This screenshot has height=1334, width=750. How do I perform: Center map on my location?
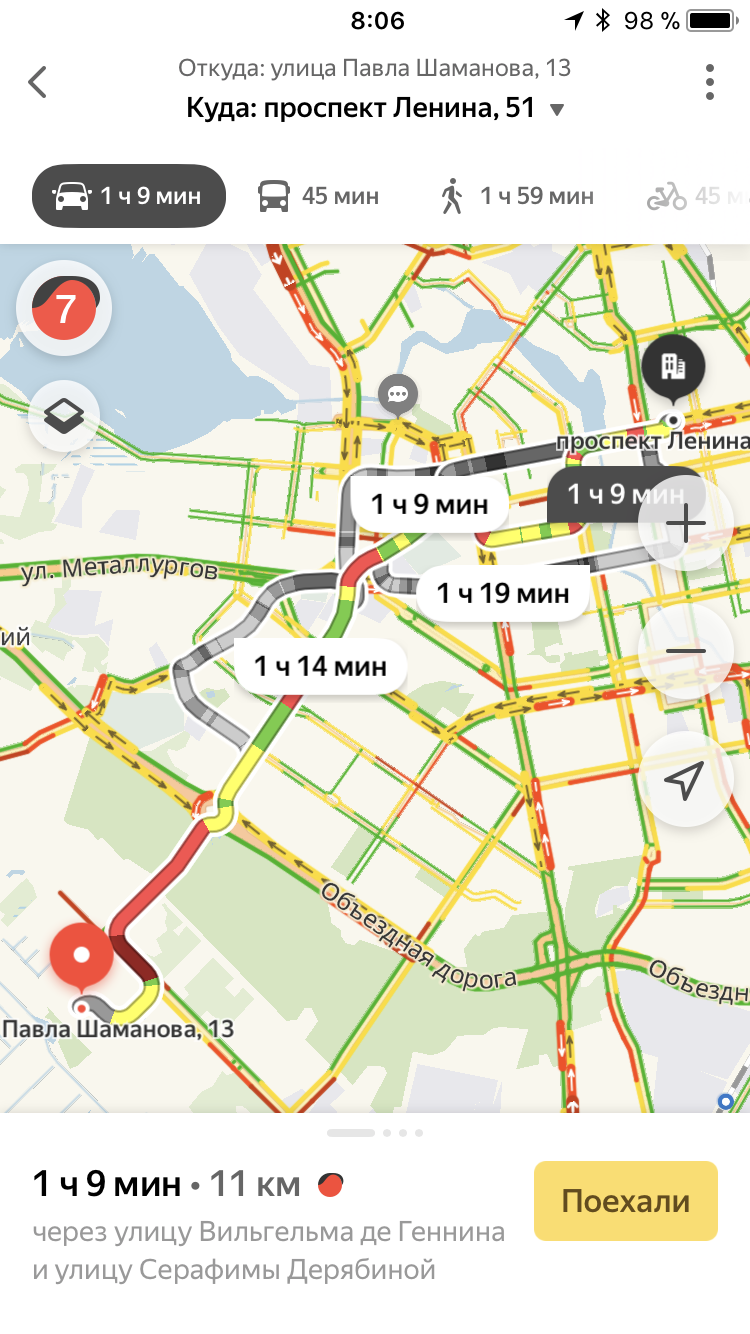click(x=685, y=781)
